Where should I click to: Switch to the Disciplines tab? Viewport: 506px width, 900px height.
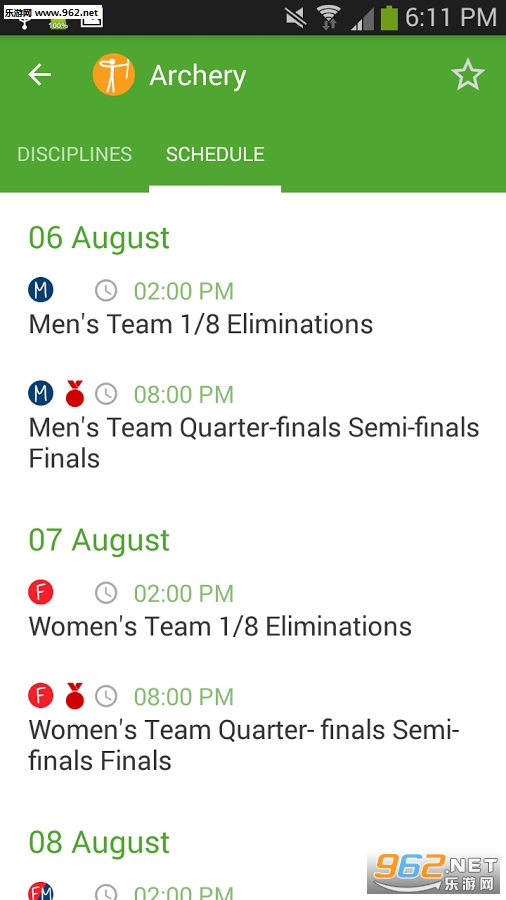click(75, 154)
